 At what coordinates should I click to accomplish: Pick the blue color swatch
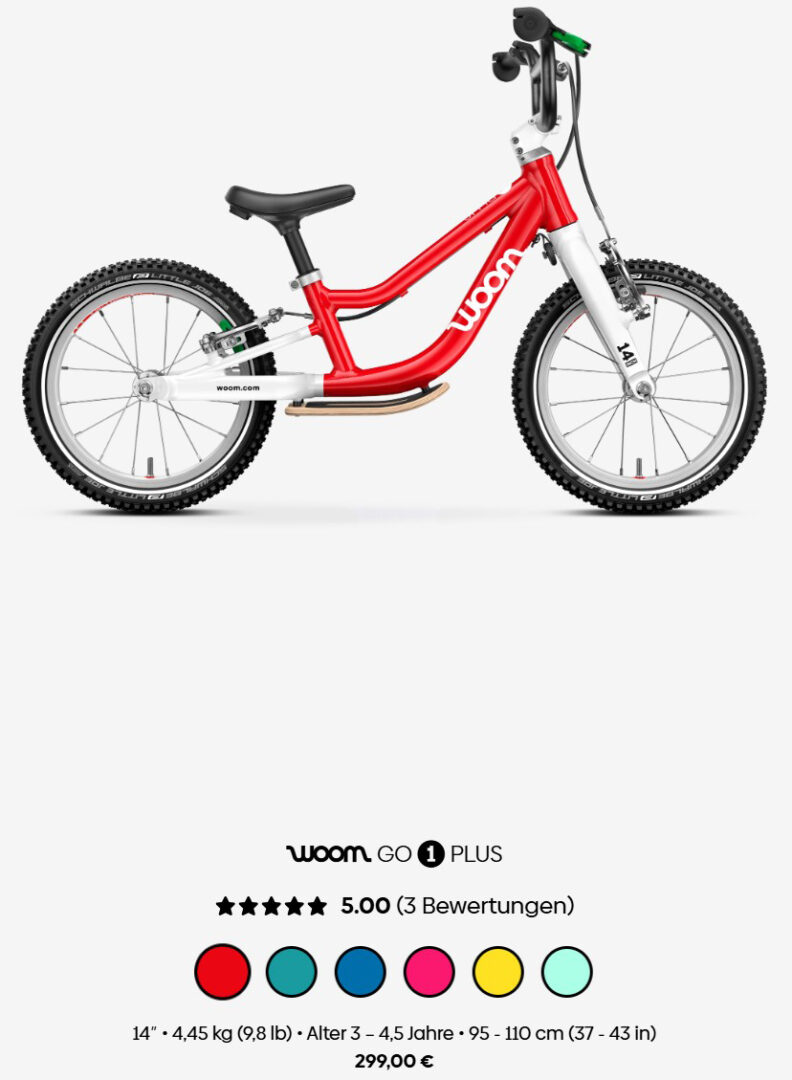pyautogui.click(x=360, y=971)
